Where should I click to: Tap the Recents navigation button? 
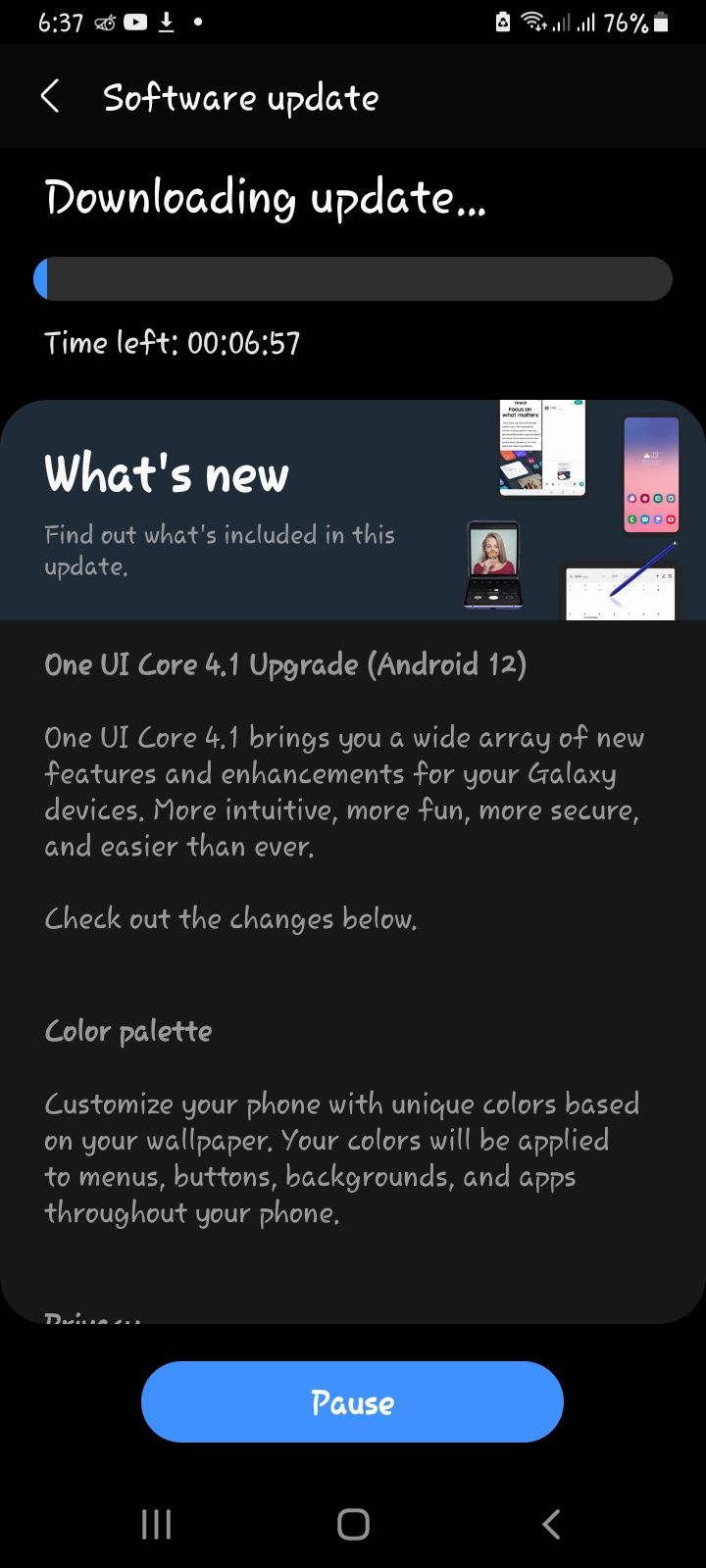click(156, 1524)
